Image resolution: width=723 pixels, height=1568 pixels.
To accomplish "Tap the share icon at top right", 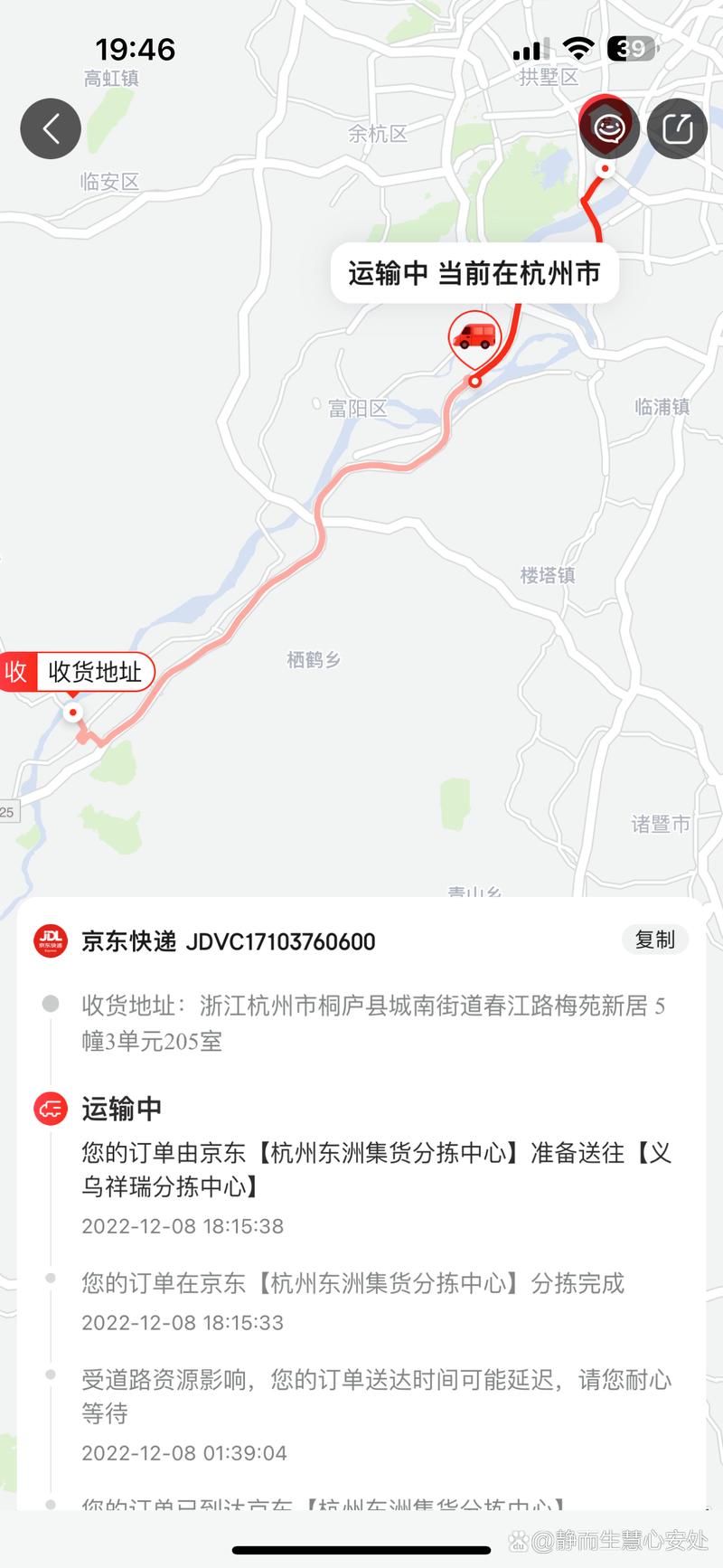I will (x=676, y=128).
